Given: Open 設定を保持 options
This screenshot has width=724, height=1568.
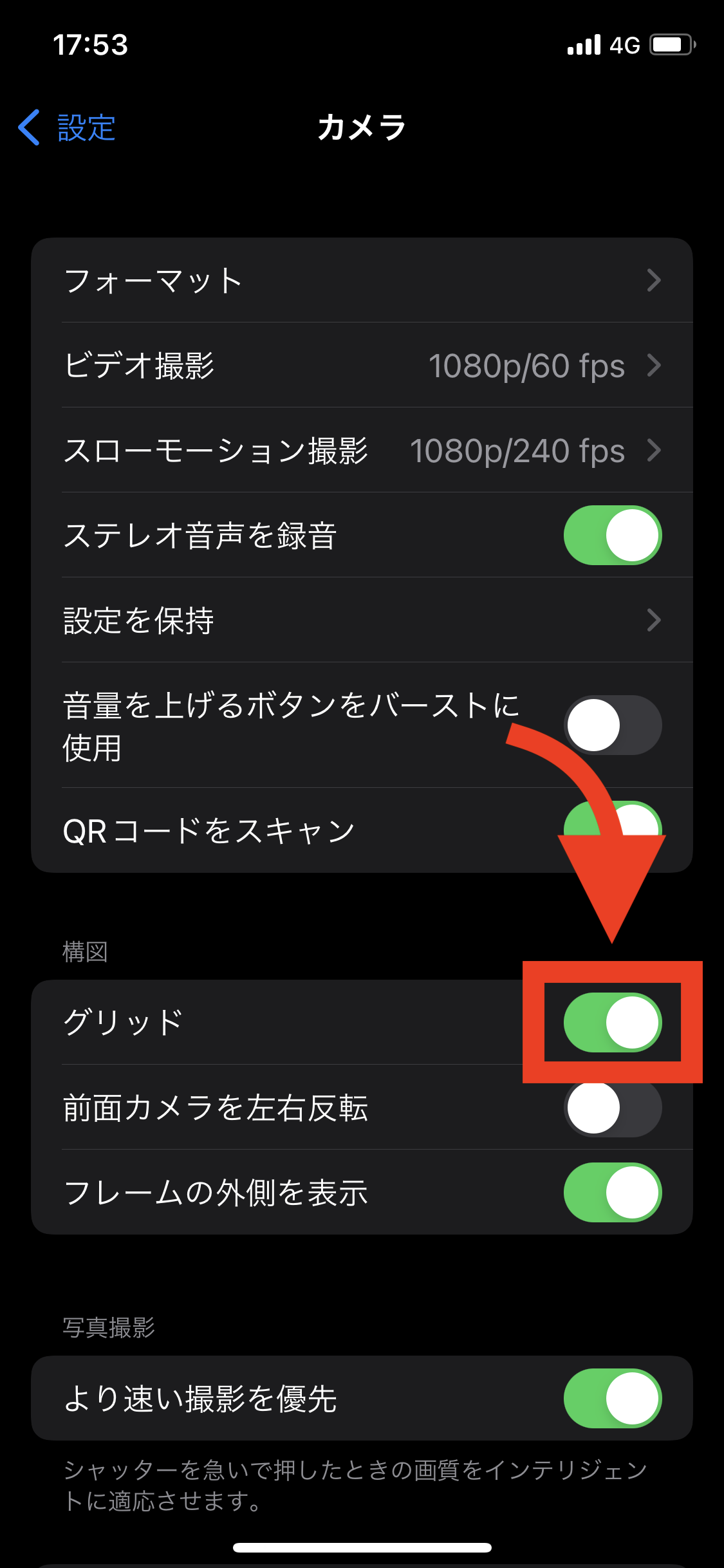Looking at the screenshot, I should coord(362,621).
